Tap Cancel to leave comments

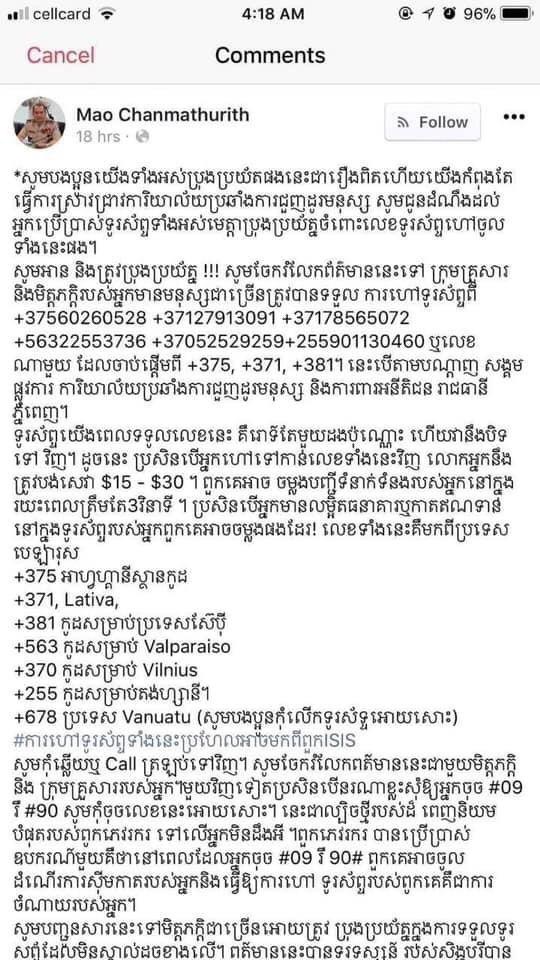(x=61, y=56)
